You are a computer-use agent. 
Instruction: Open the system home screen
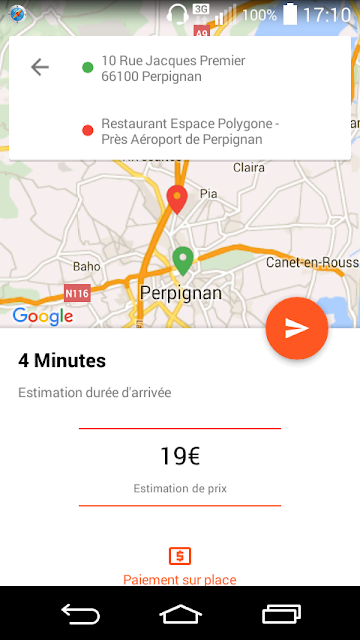(x=180, y=613)
